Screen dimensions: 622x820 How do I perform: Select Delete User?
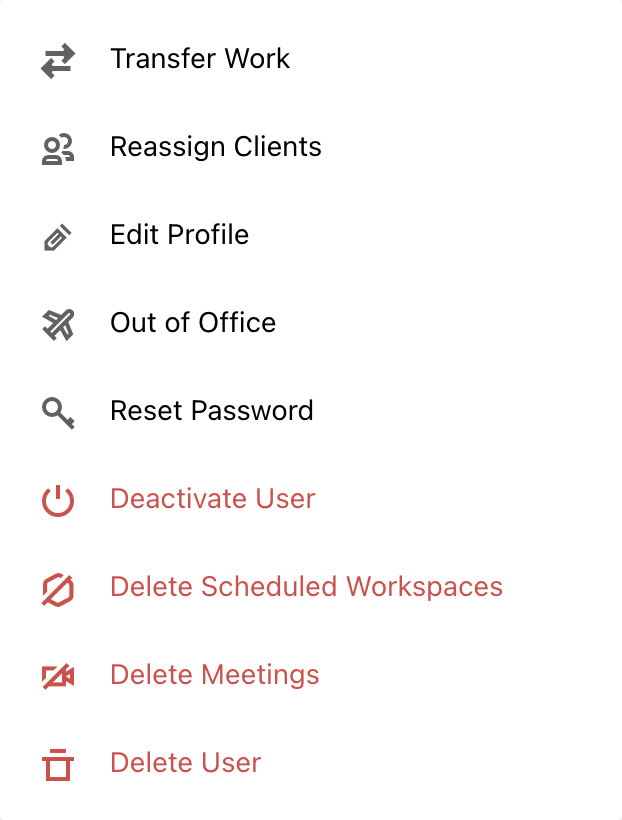coord(185,763)
